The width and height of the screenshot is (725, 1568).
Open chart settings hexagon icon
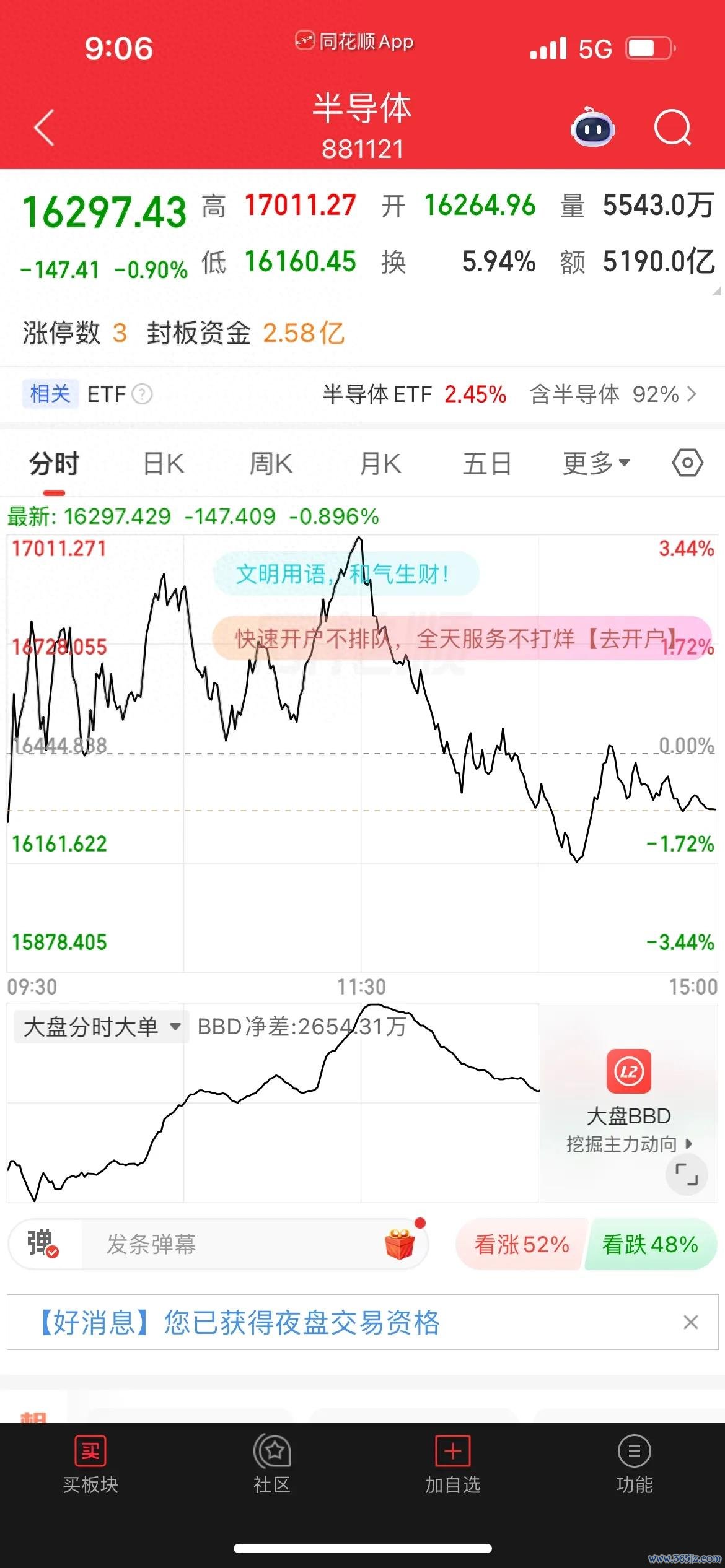click(x=688, y=463)
